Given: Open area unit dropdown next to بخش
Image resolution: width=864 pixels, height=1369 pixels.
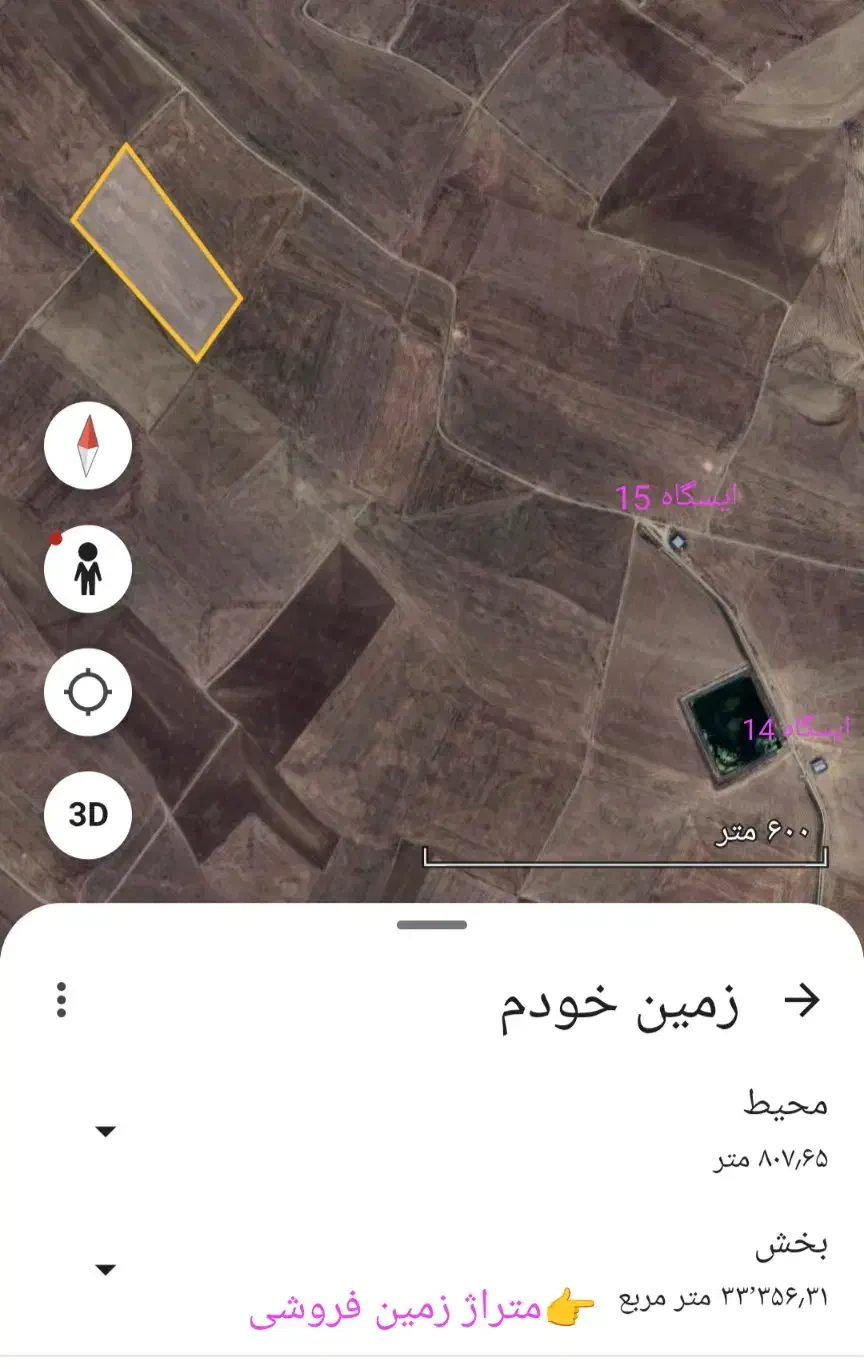Looking at the screenshot, I should [x=105, y=1269].
